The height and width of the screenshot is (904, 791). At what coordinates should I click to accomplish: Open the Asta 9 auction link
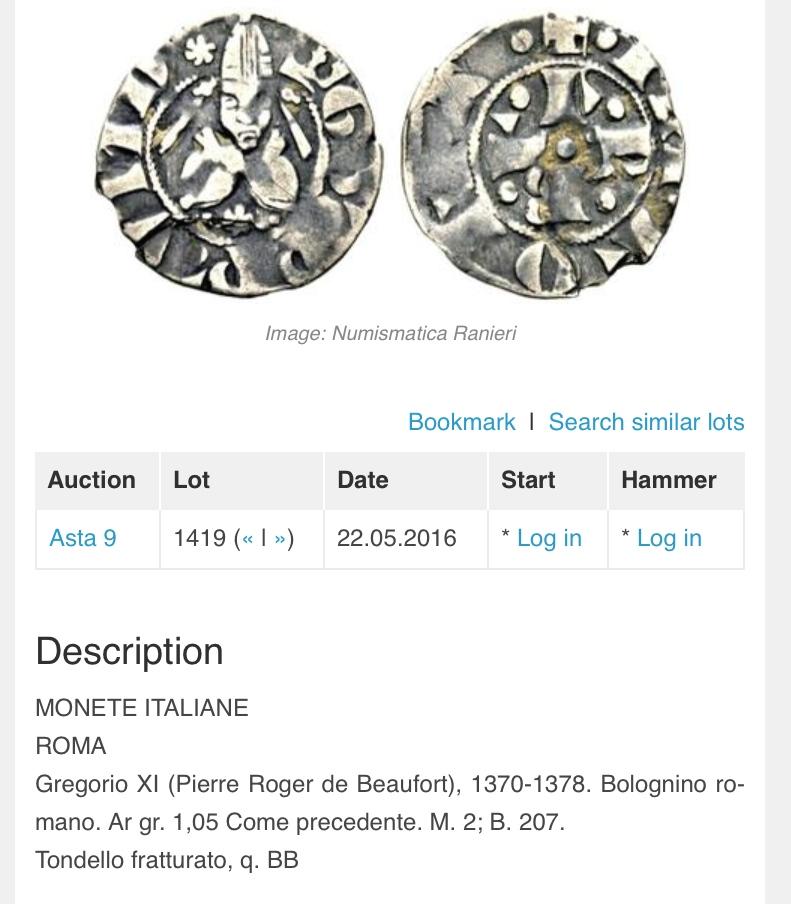(83, 538)
